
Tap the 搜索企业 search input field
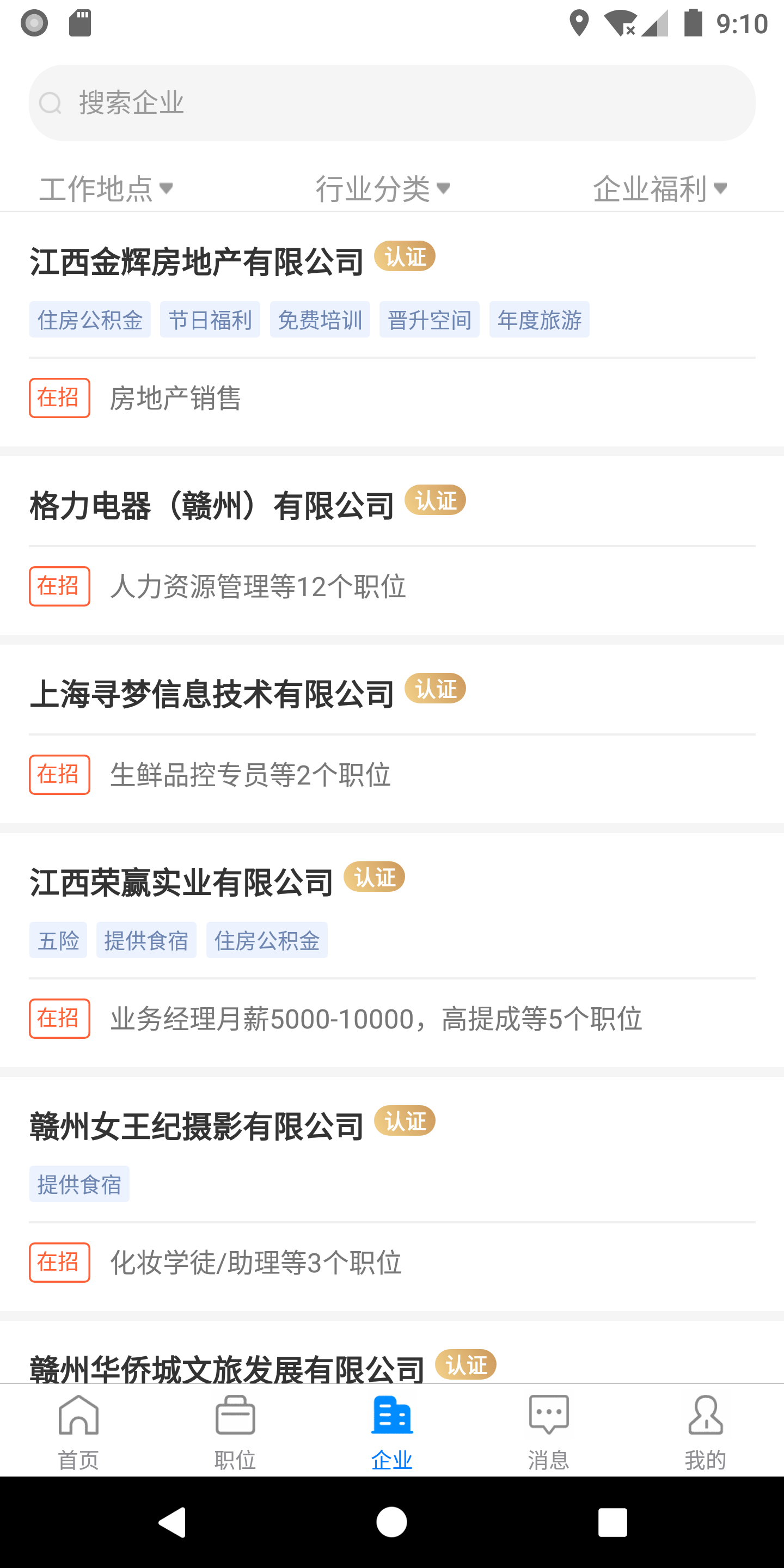[x=391, y=102]
